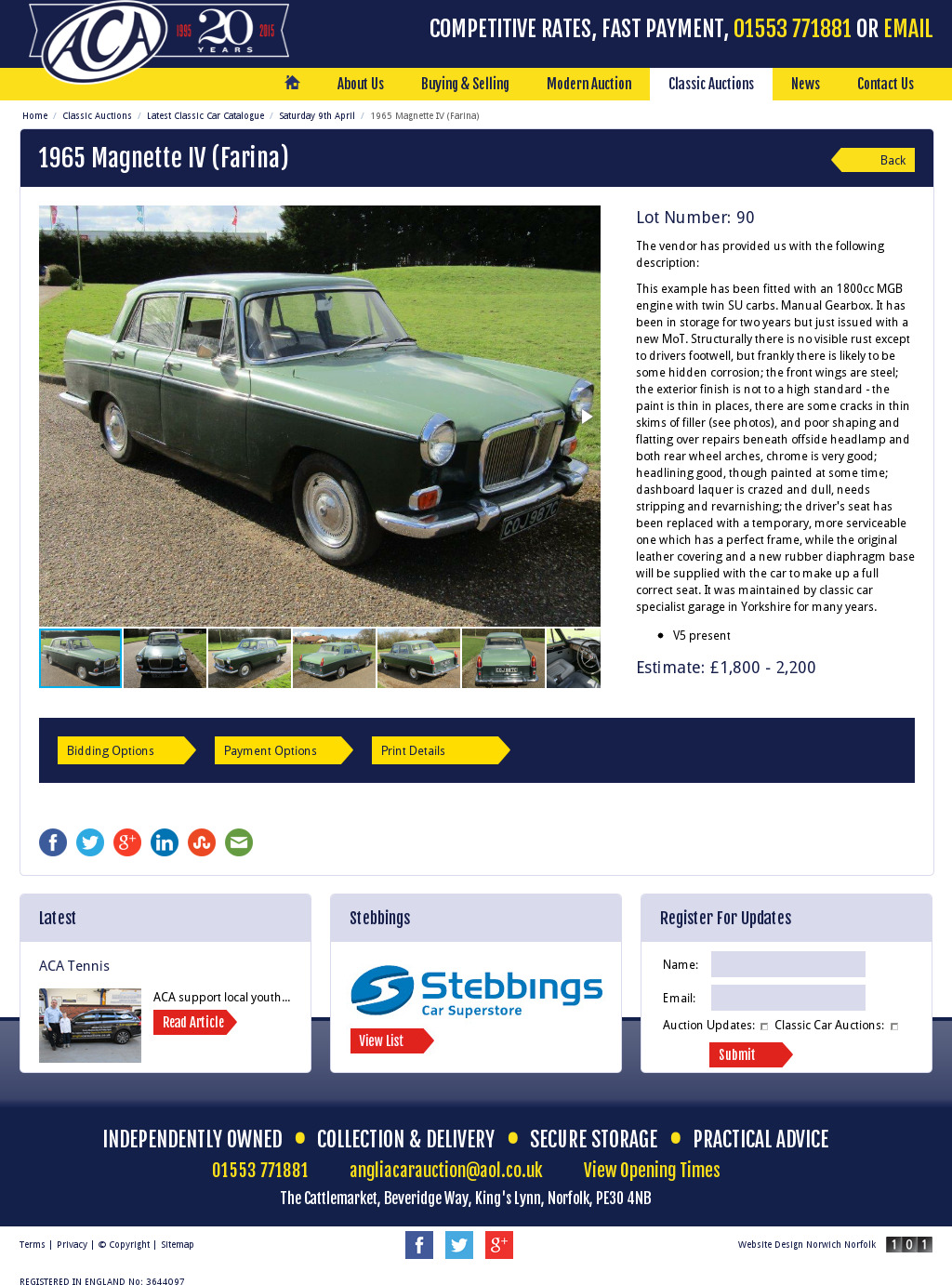This screenshot has width=952, height=1285.
Task: Open View Opening Times link
Action: [651, 1170]
